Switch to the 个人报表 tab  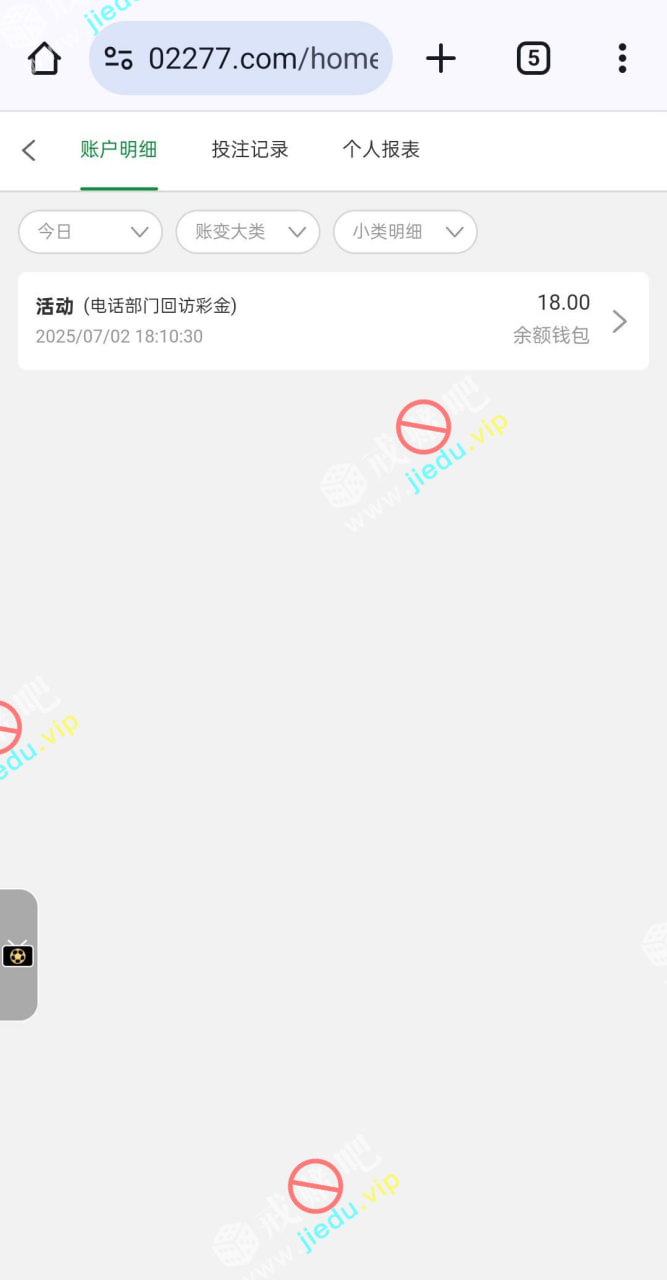click(381, 150)
